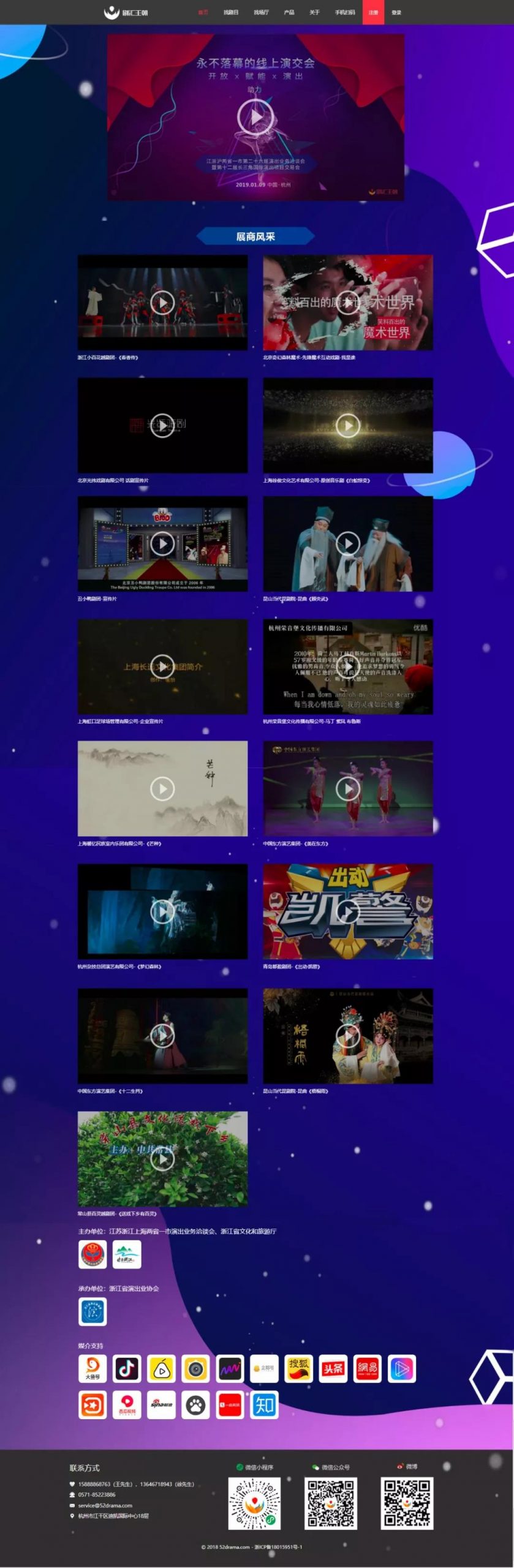The height and width of the screenshot is (1568, 514).
Task: Open the 产品 menu item
Action: point(289,12)
